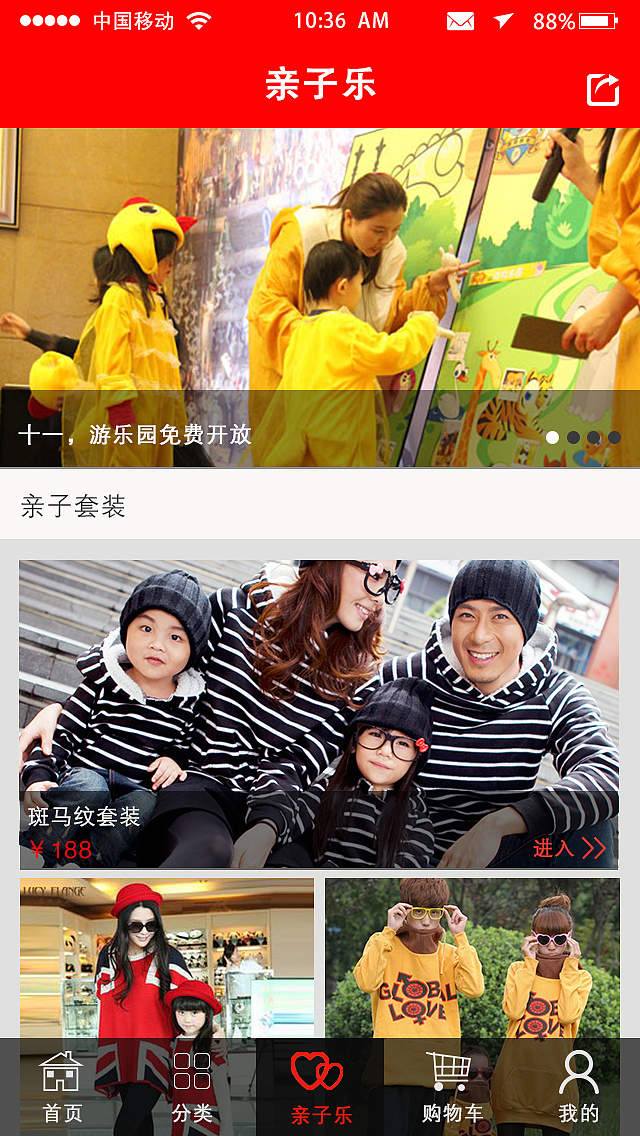Tap the share icon in header

point(603,89)
